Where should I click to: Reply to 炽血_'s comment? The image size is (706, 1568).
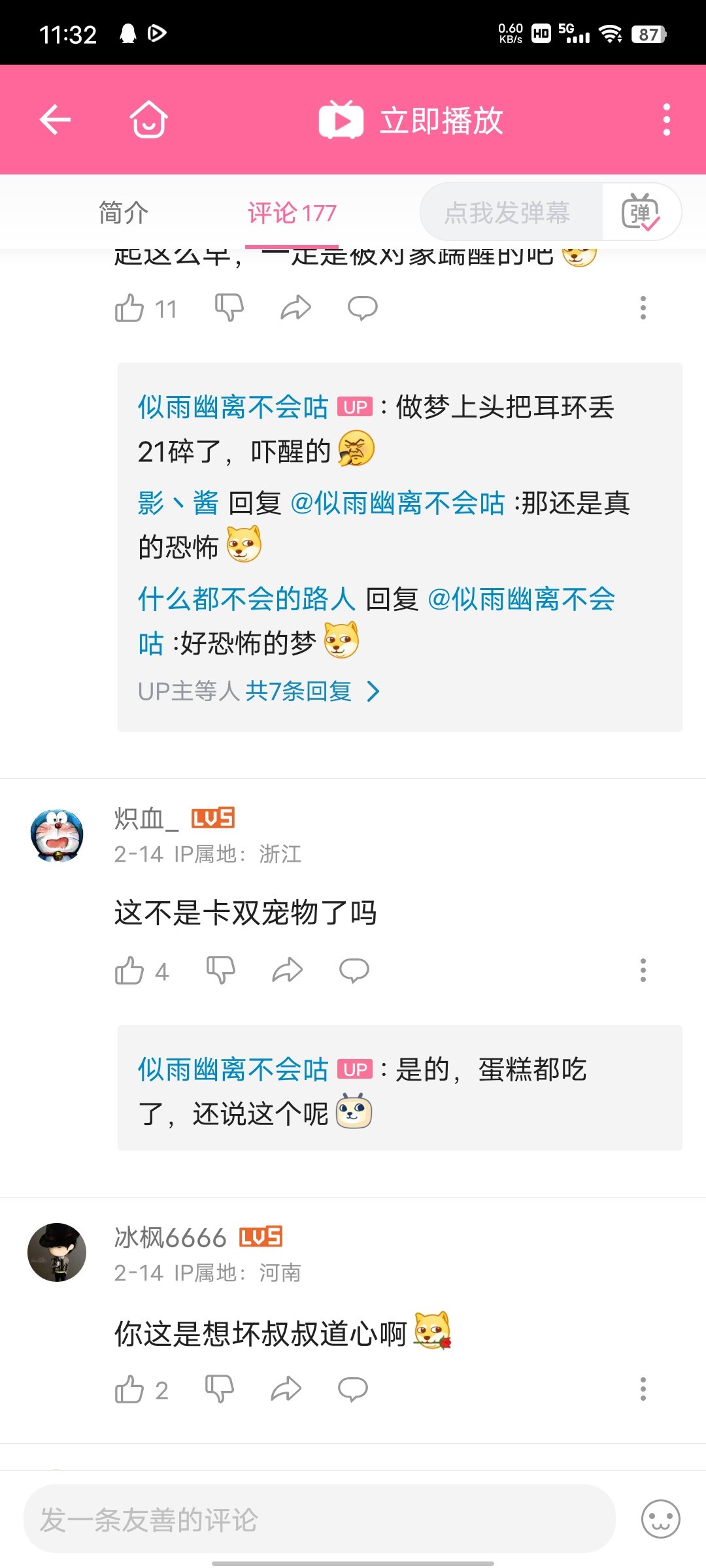[354, 971]
